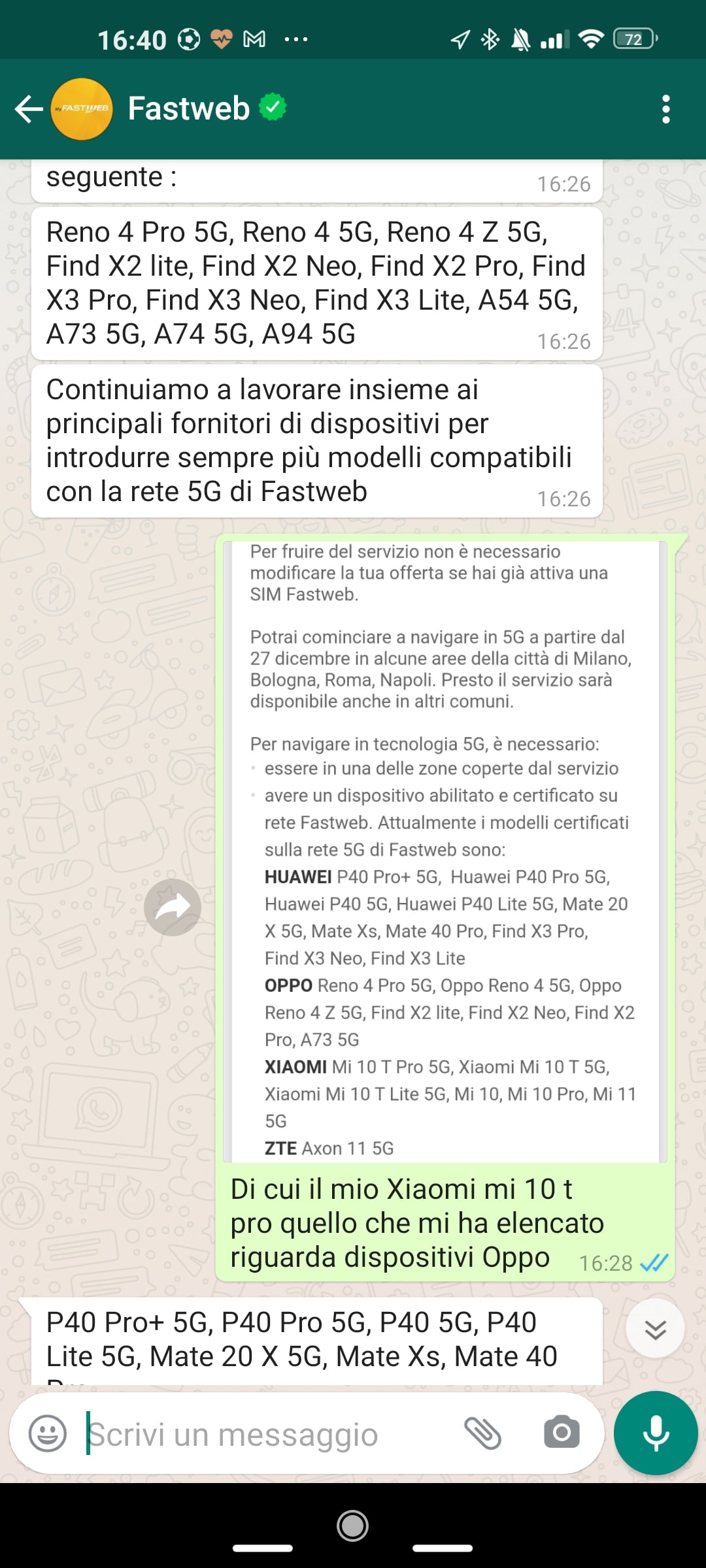This screenshot has height=1568, width=706.
Task: Open the overflow menu
Action: [665, 109]
